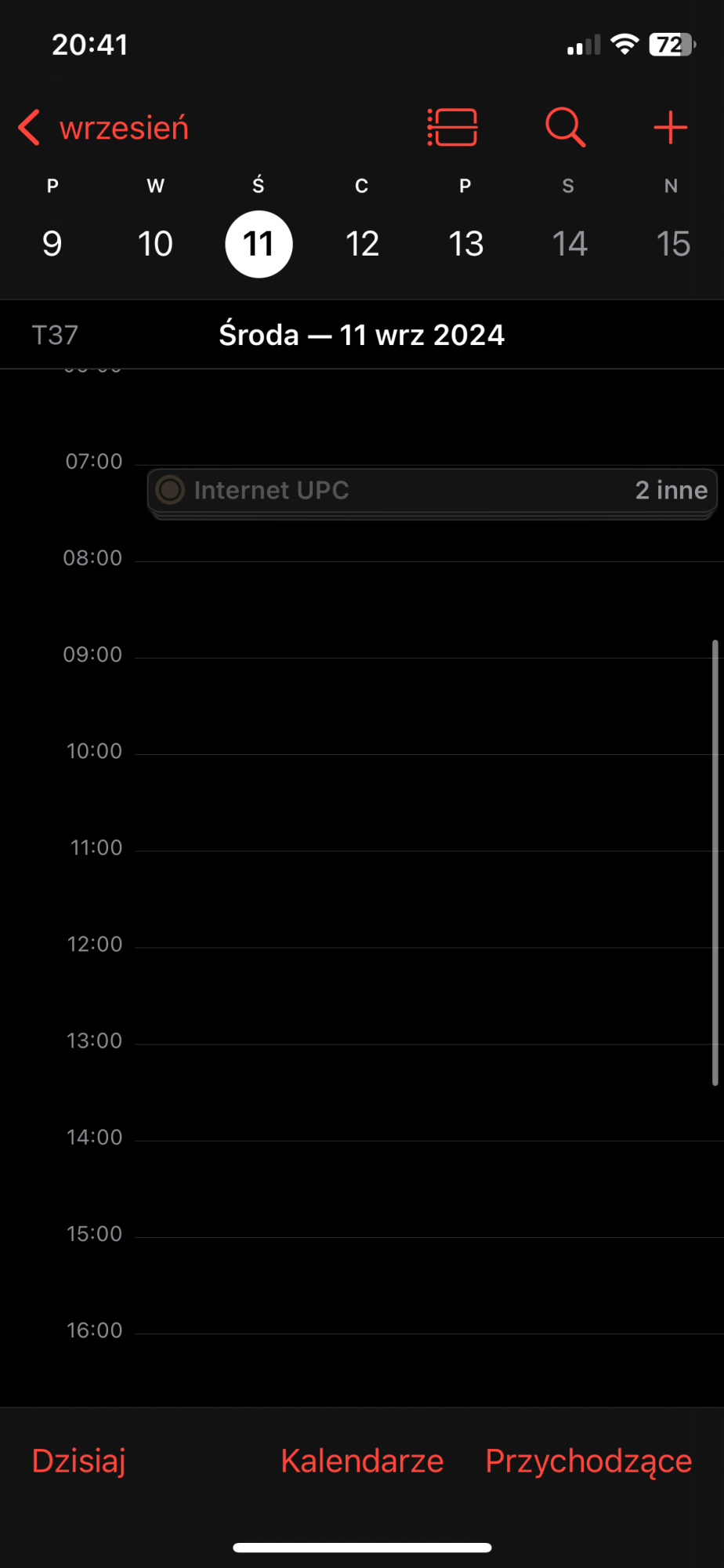Screen dimensions: 724x1568
Task: Open the calendar search
Action: (565, 128)
